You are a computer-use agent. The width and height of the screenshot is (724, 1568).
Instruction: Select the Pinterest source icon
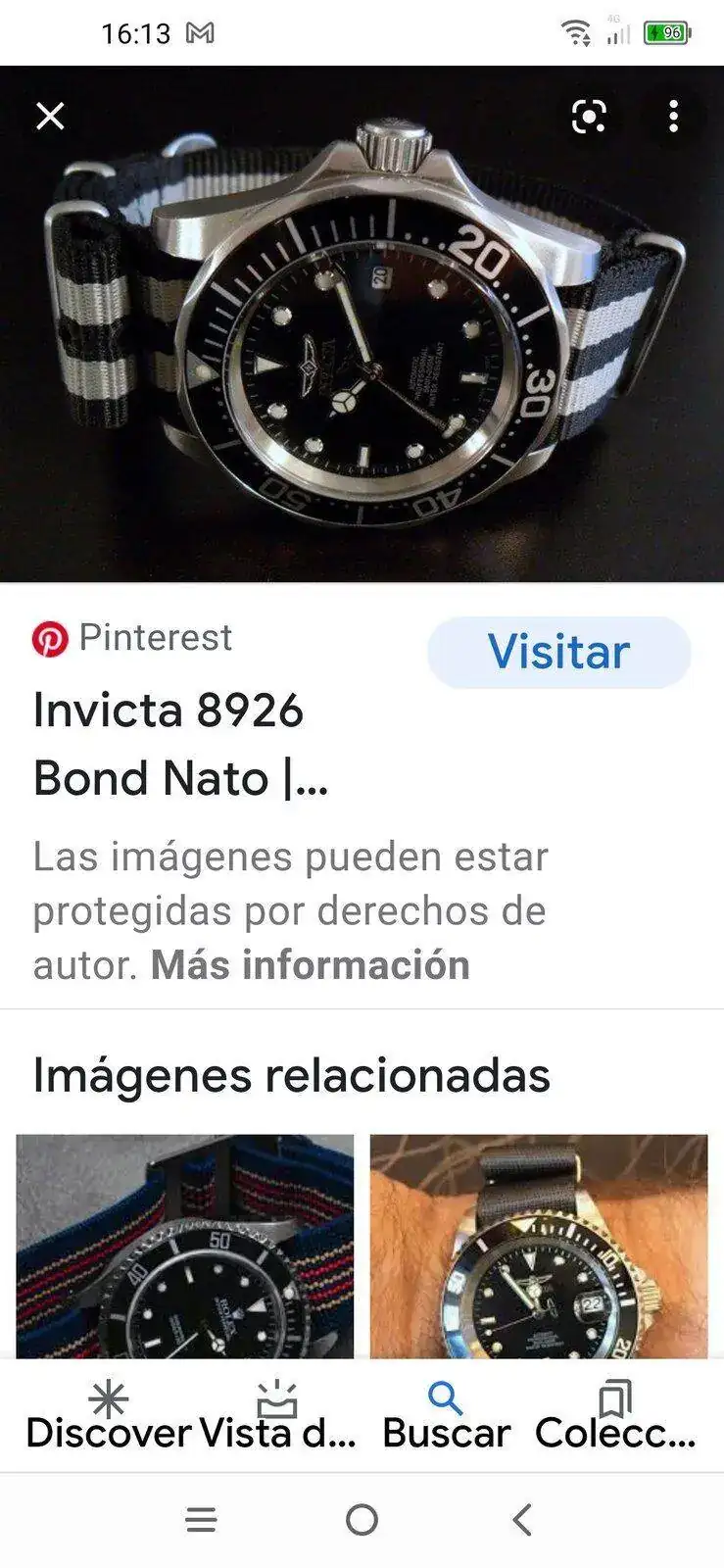(50, 636)
